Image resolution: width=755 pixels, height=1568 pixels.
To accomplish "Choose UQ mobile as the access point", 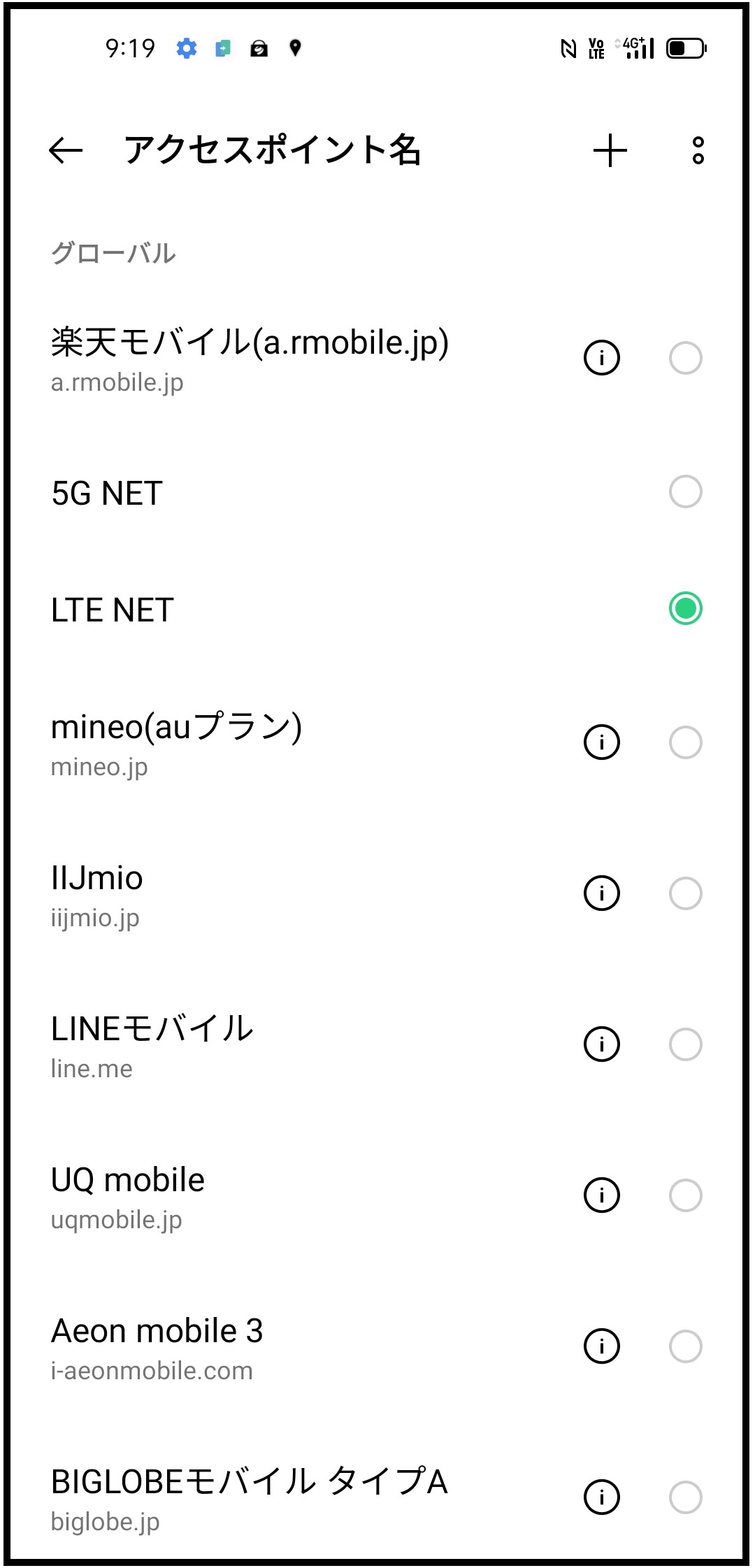I will 685,1195.
